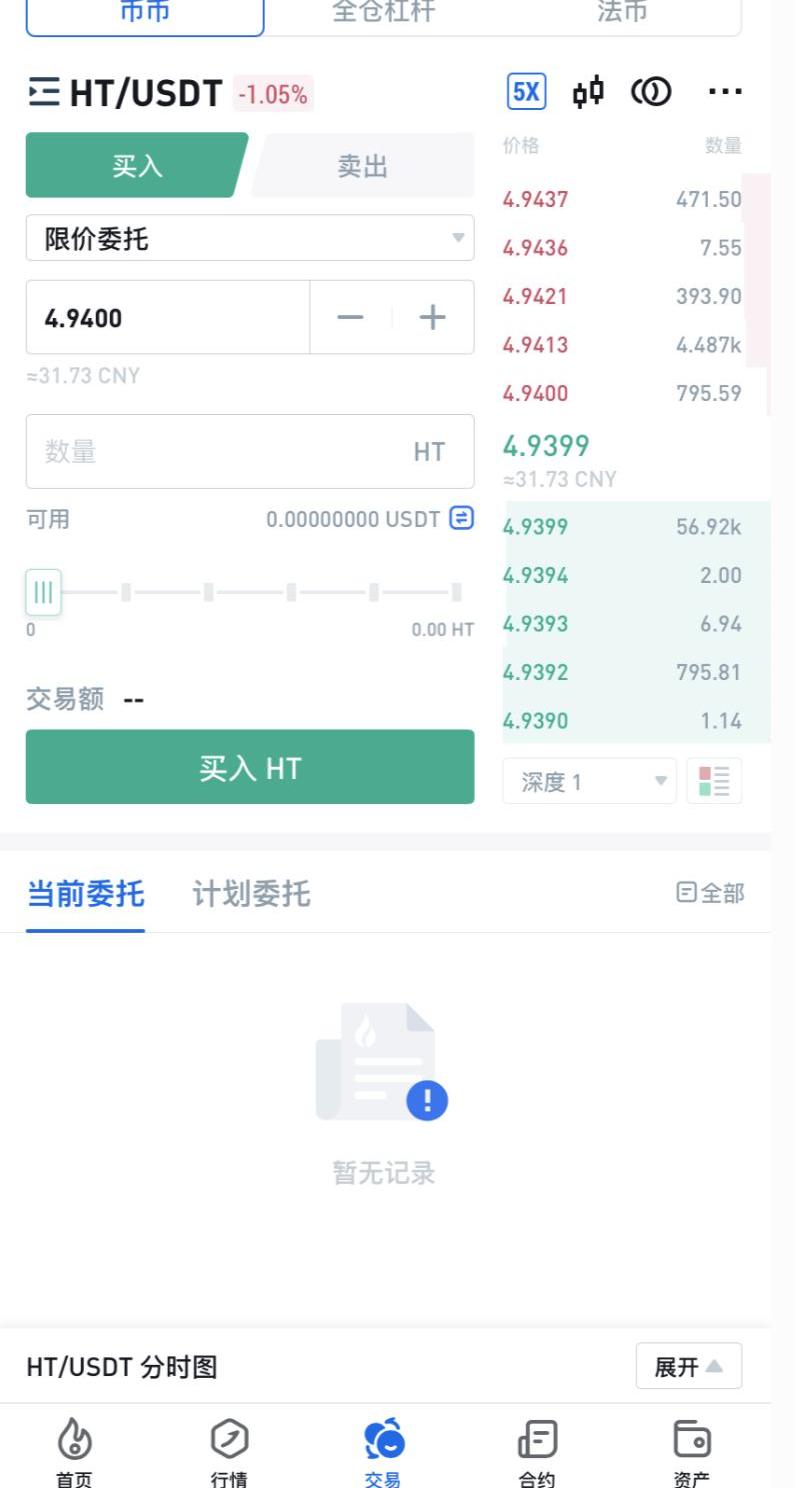
Task: Open the candlestick chart icon
Action: pyautogui.click(x=588, y=93)
